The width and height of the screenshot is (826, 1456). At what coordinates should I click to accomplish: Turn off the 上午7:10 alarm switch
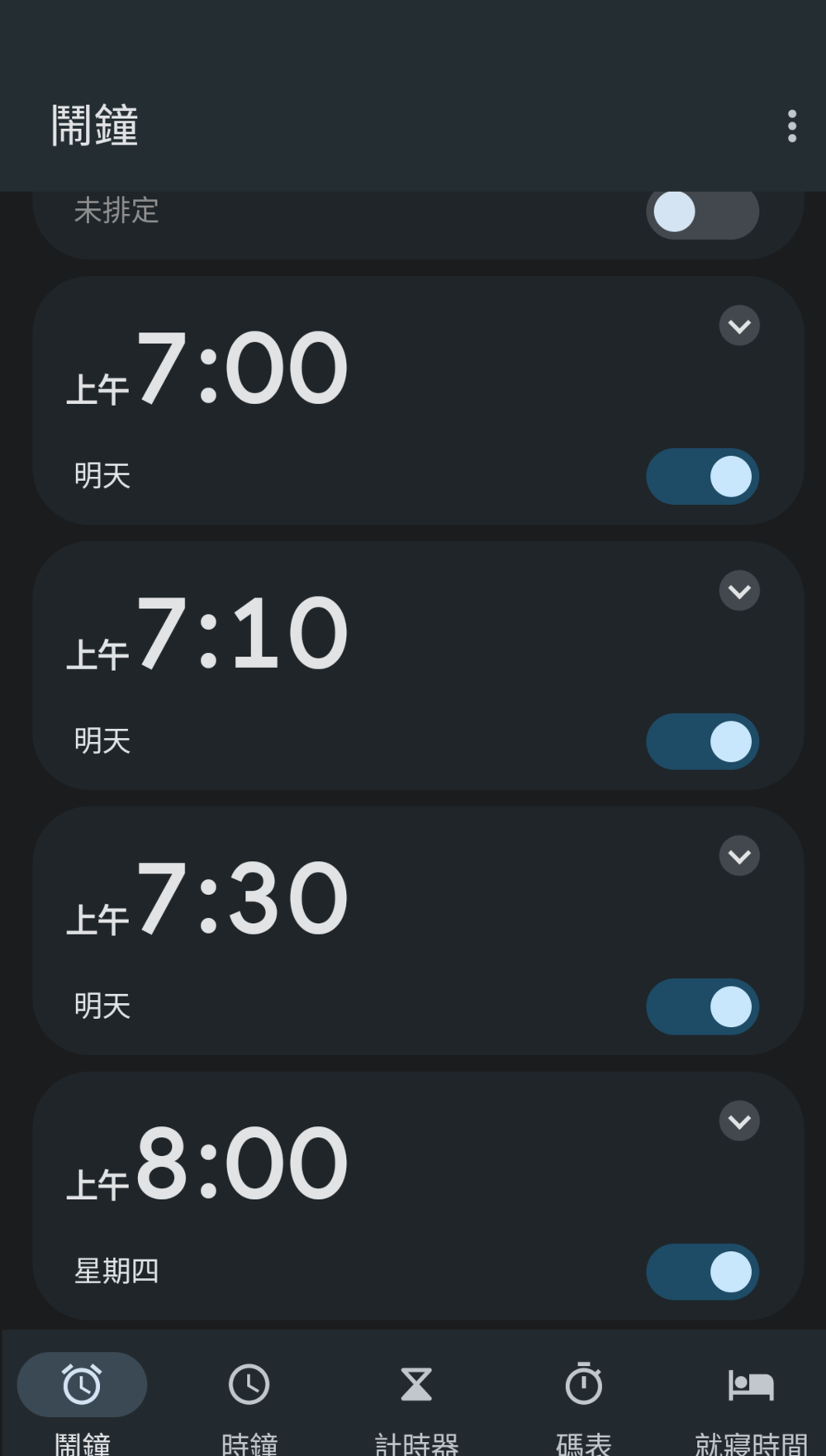tap(702, 742)
